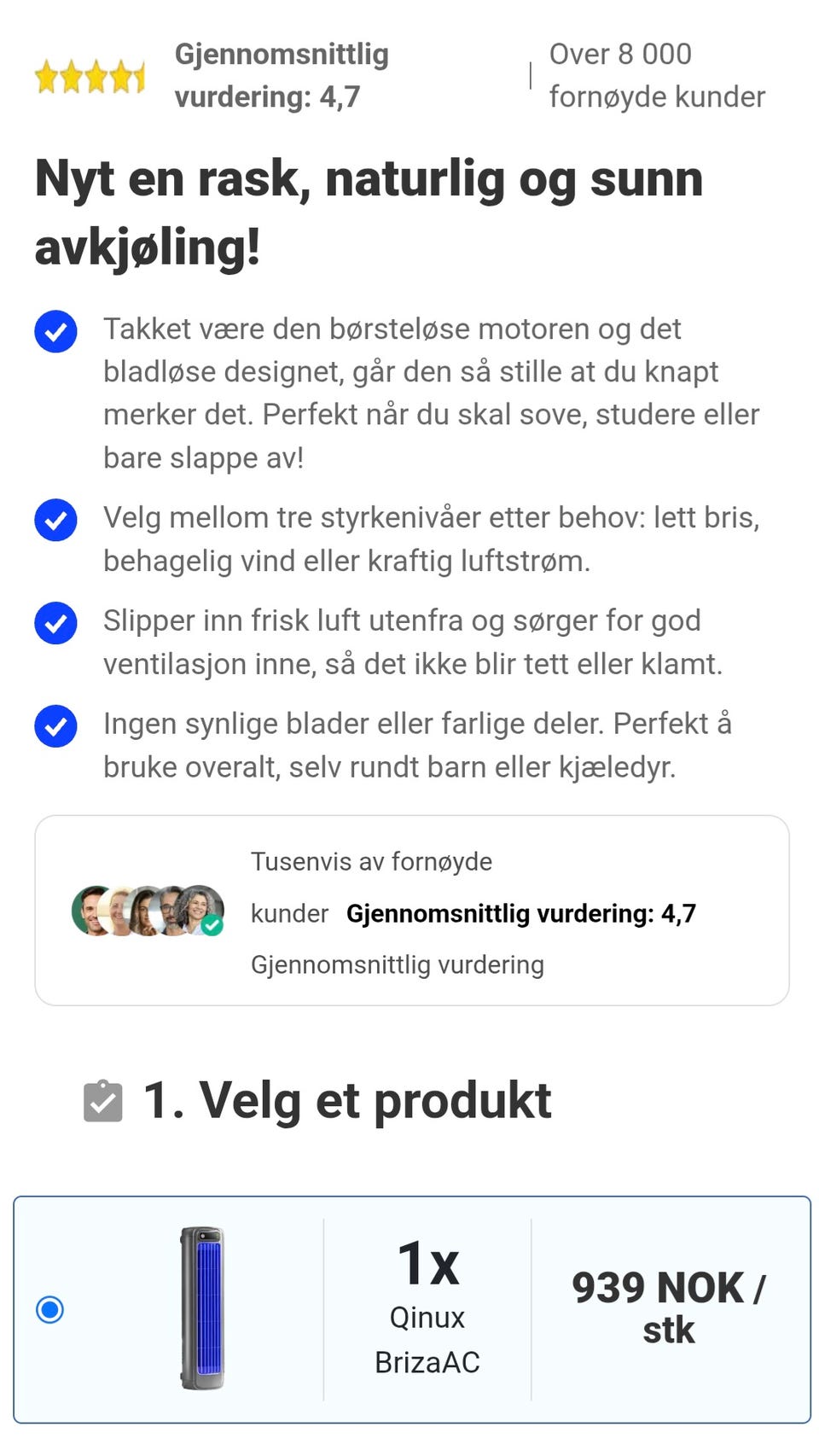Select the 1x Qinux BrizaAC radio button

click(50, 1308)
